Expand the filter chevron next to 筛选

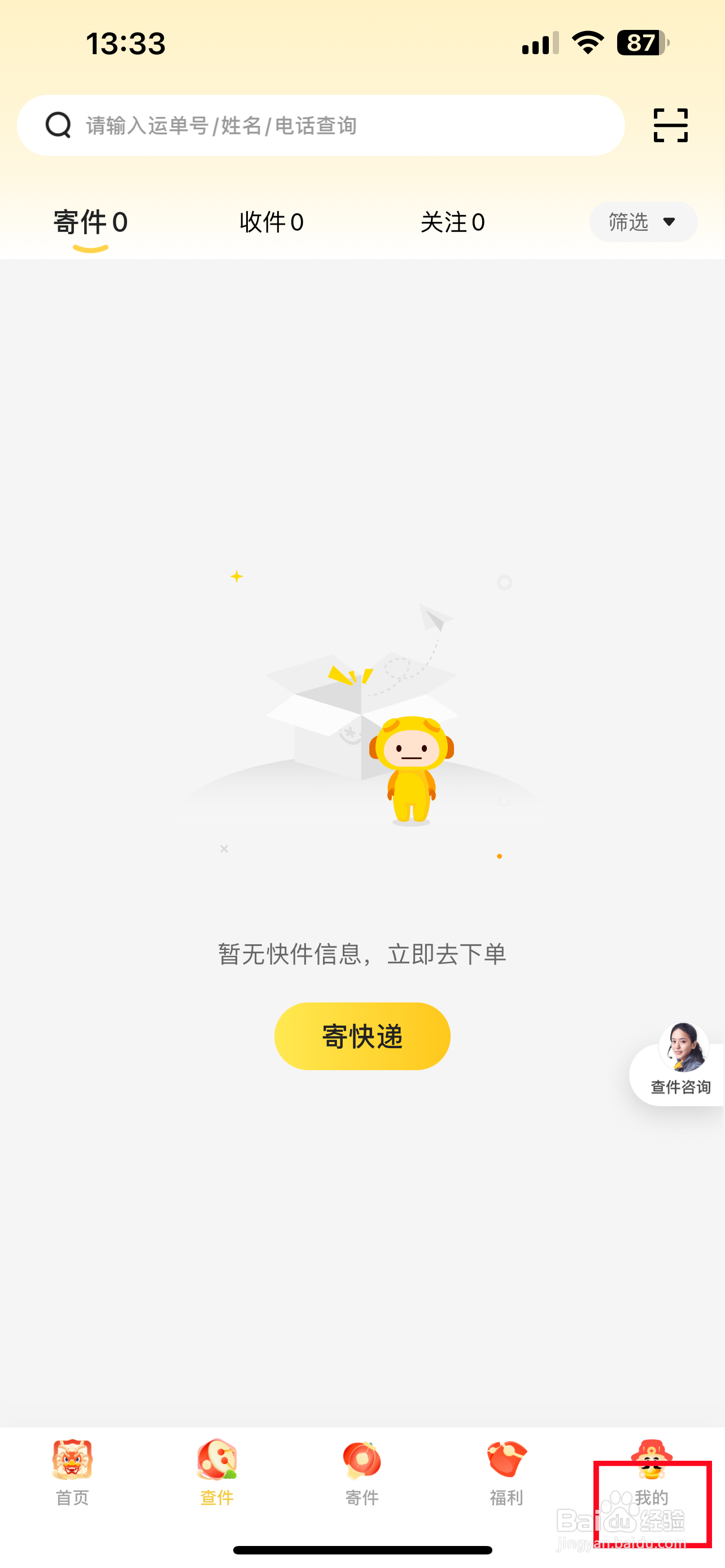click(x=669, y=223)
